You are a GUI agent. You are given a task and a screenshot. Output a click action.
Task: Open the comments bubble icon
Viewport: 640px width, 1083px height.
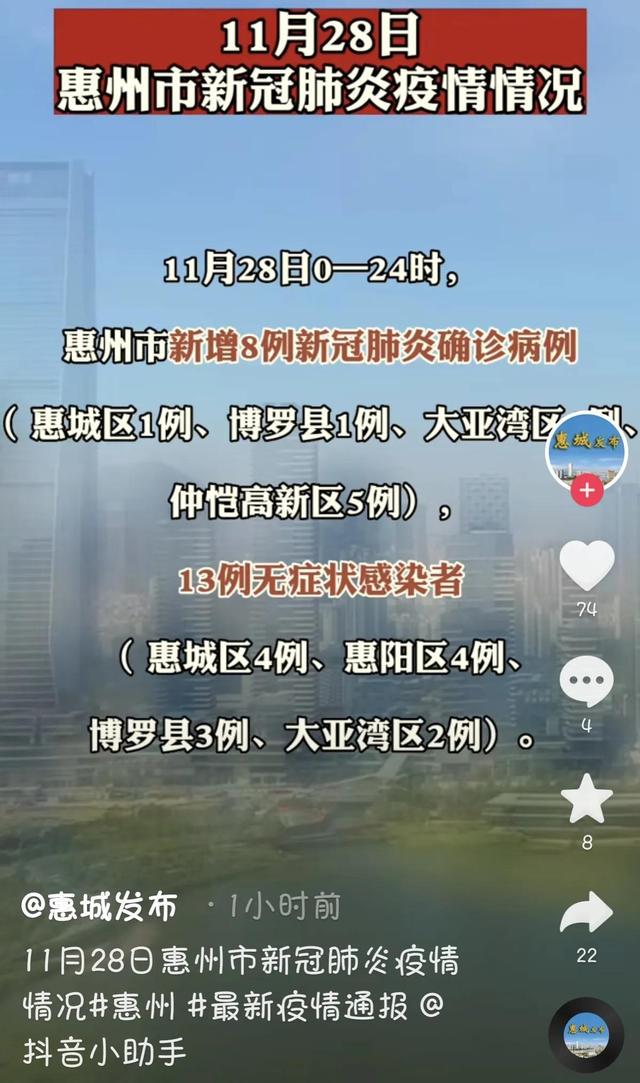click(587, 682)
